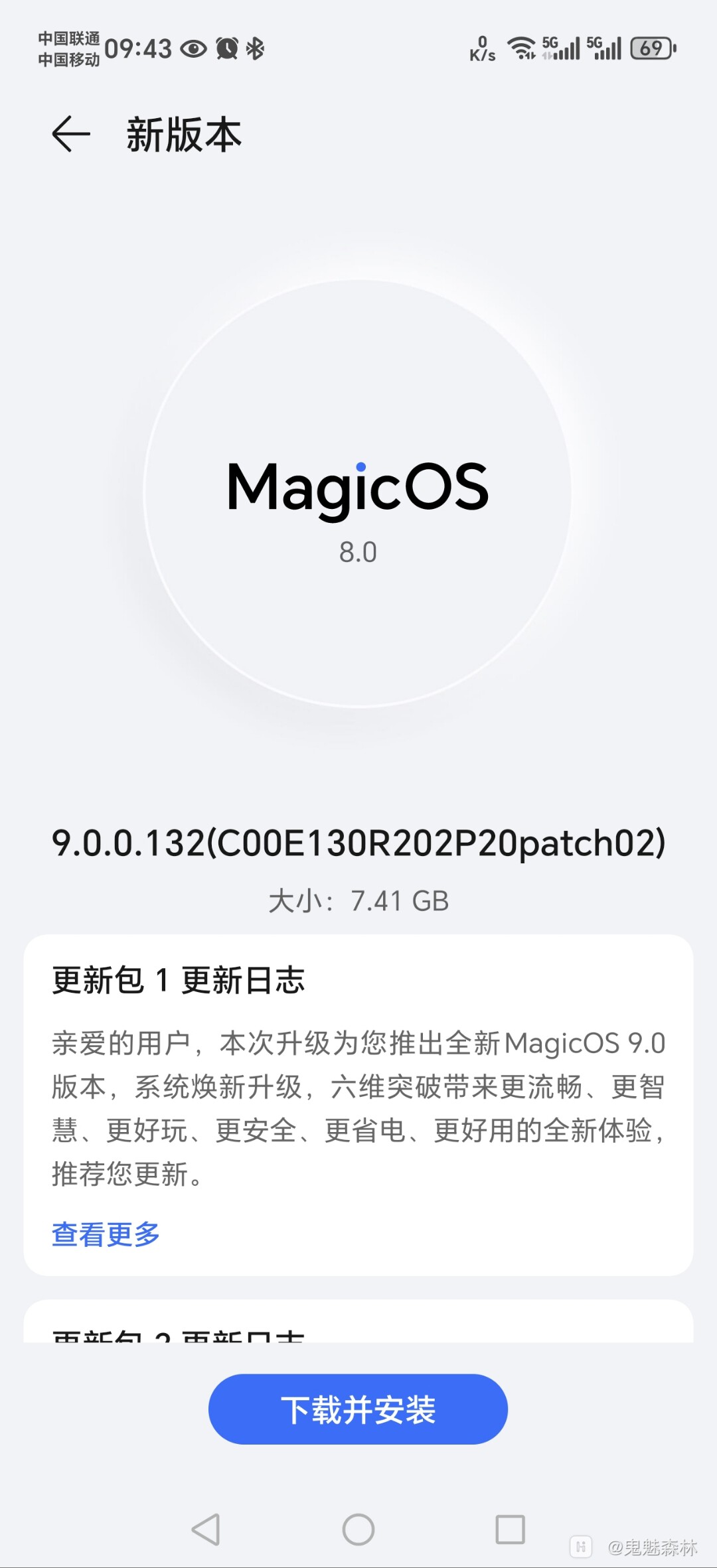The height and width of the screenshot is (1568, 717).
Task: Expand the version name 9.0.0.132 details
Action: (358, 843)
